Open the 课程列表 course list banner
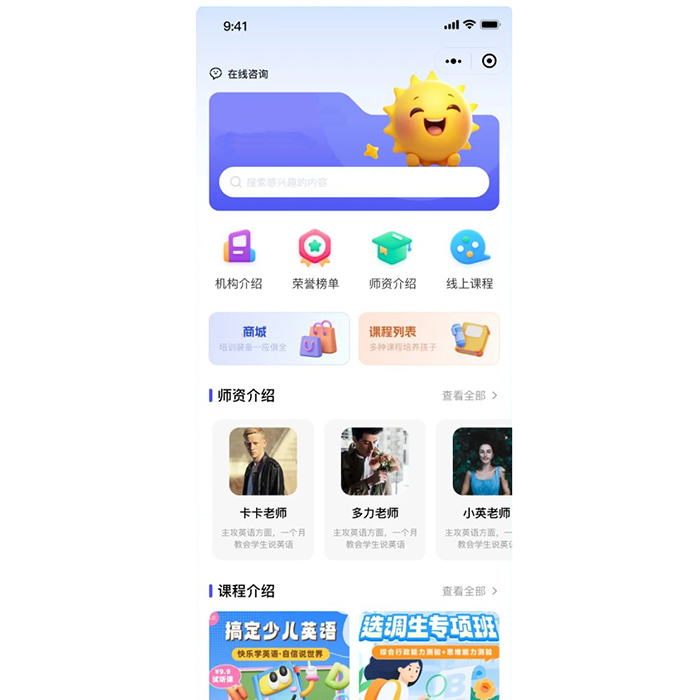The image size is (700, 700). coord(429,339)
